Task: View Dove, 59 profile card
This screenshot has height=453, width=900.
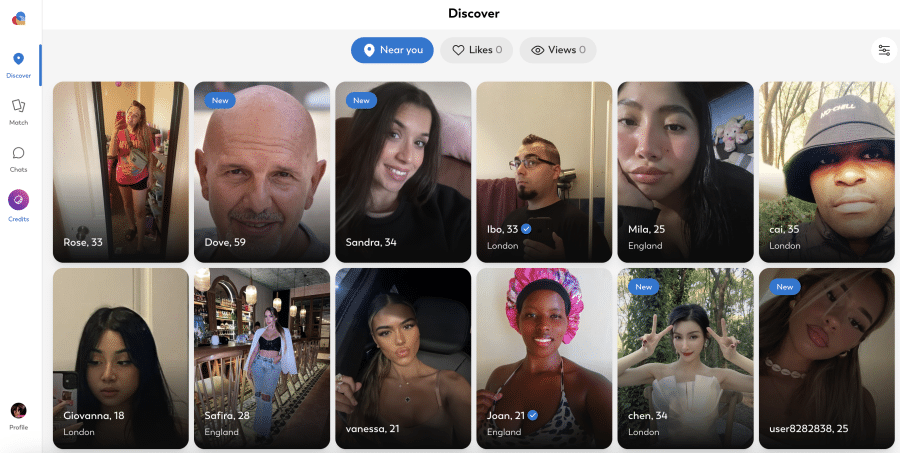Action: click(261, 171)
